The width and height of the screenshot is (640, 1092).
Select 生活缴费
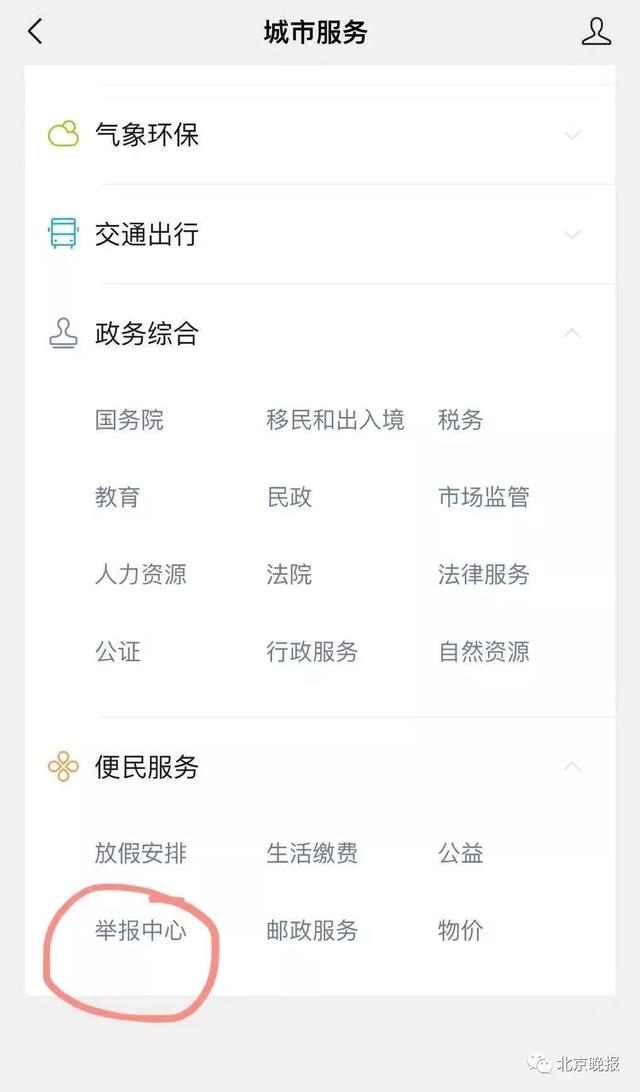(312, 853)
